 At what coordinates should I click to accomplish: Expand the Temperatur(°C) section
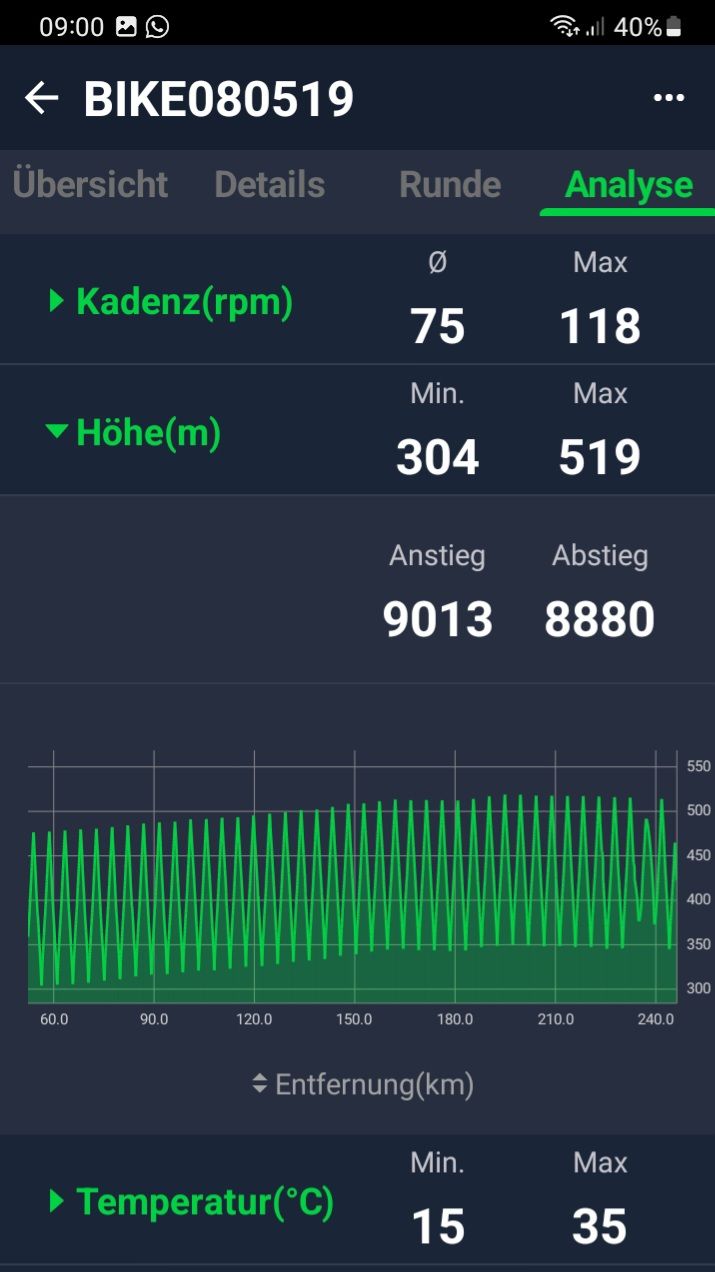[192, 1201]
